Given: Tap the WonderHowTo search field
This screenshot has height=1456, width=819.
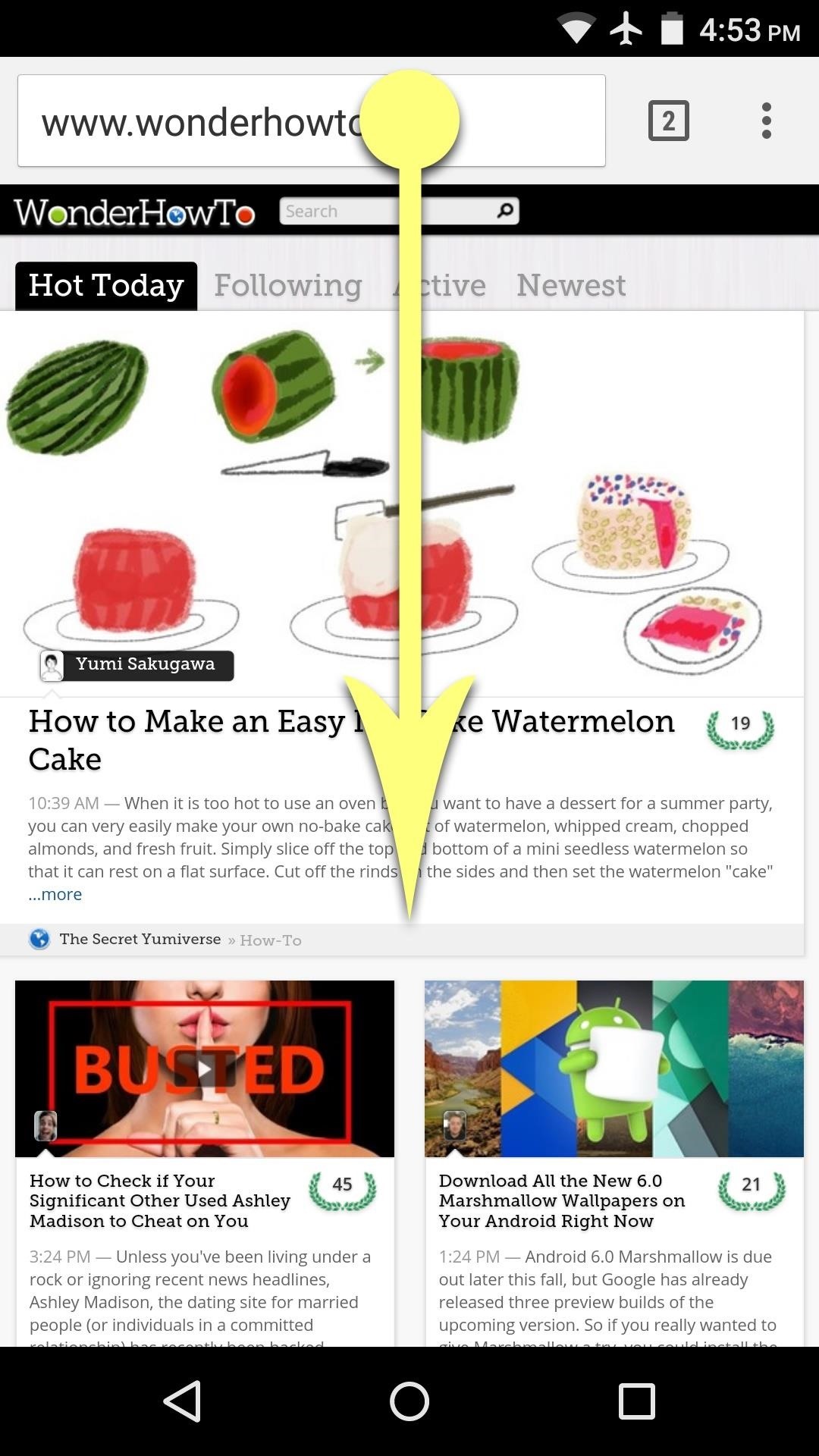Looking at the screenshot, I should point(334,211).
